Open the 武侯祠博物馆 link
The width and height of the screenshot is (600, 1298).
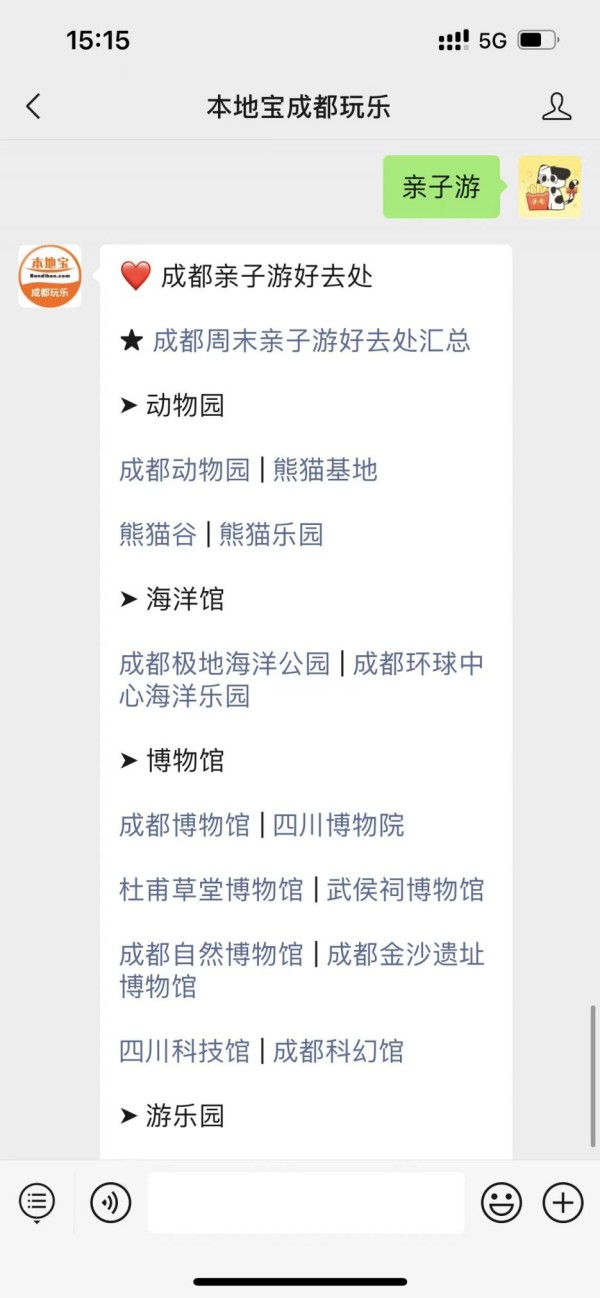pyautogui.click(x=405, y=889)
